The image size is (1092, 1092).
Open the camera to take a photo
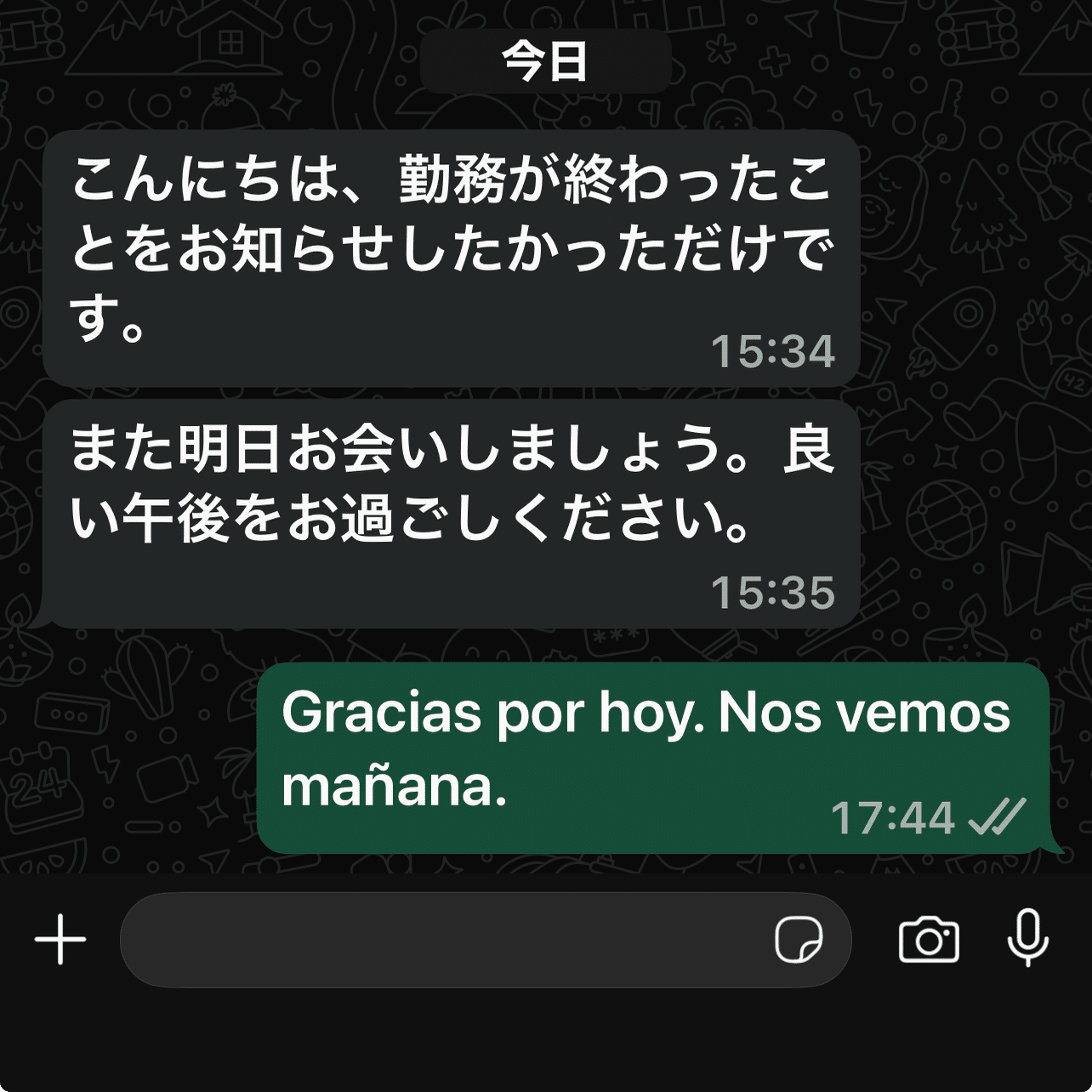929,940
